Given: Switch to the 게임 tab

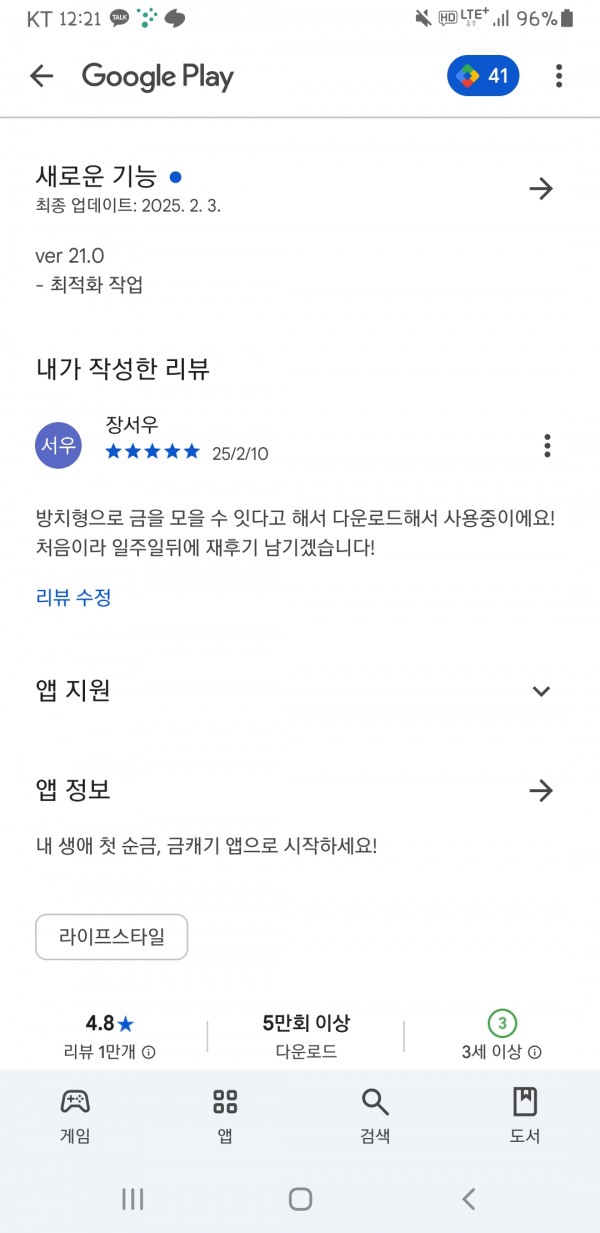Looking at the screenshot, I should [75, 1115].
